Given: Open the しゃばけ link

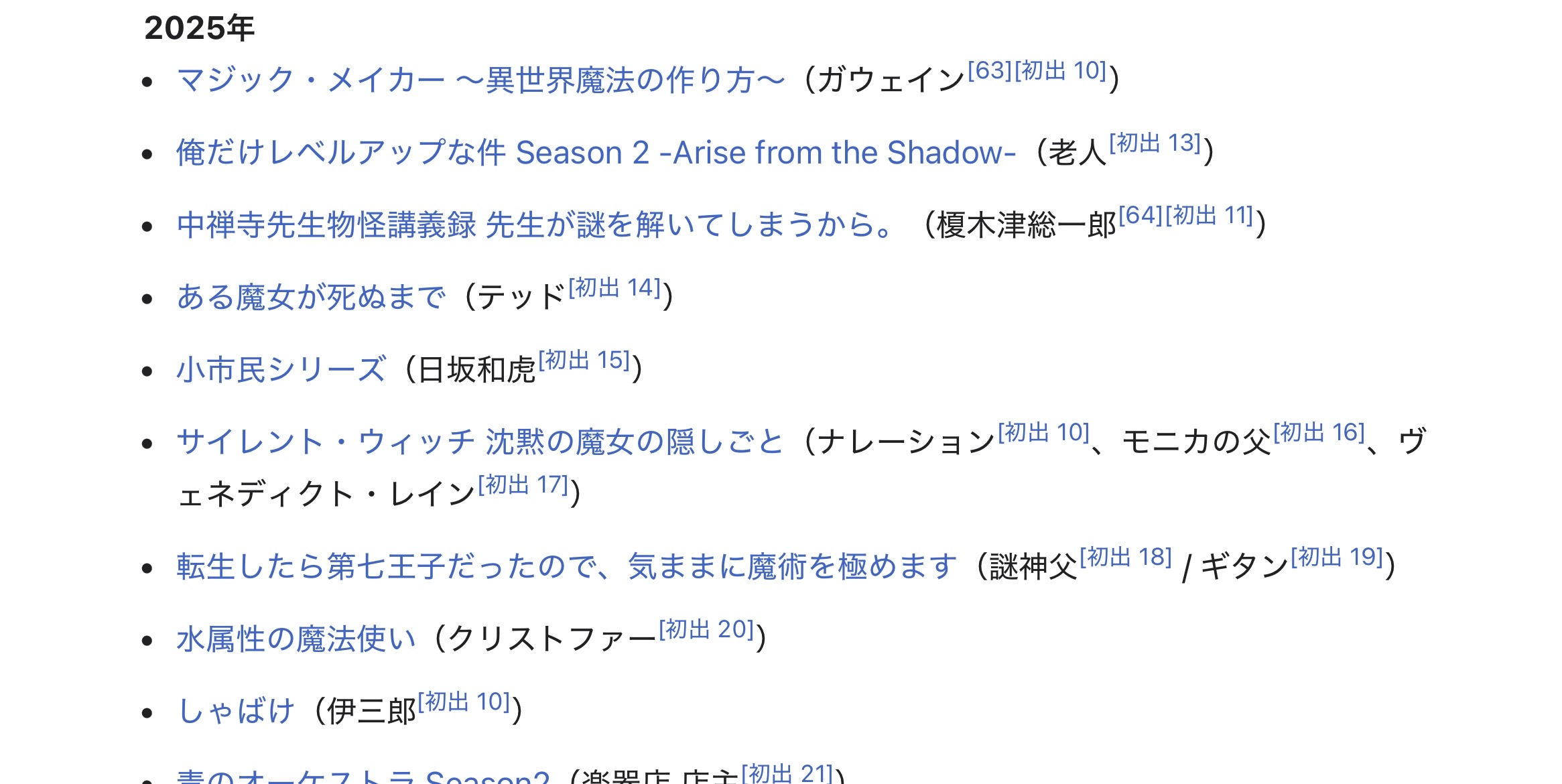Looking at the screenshot, I should pyautogui.click(x=236, y=712).
